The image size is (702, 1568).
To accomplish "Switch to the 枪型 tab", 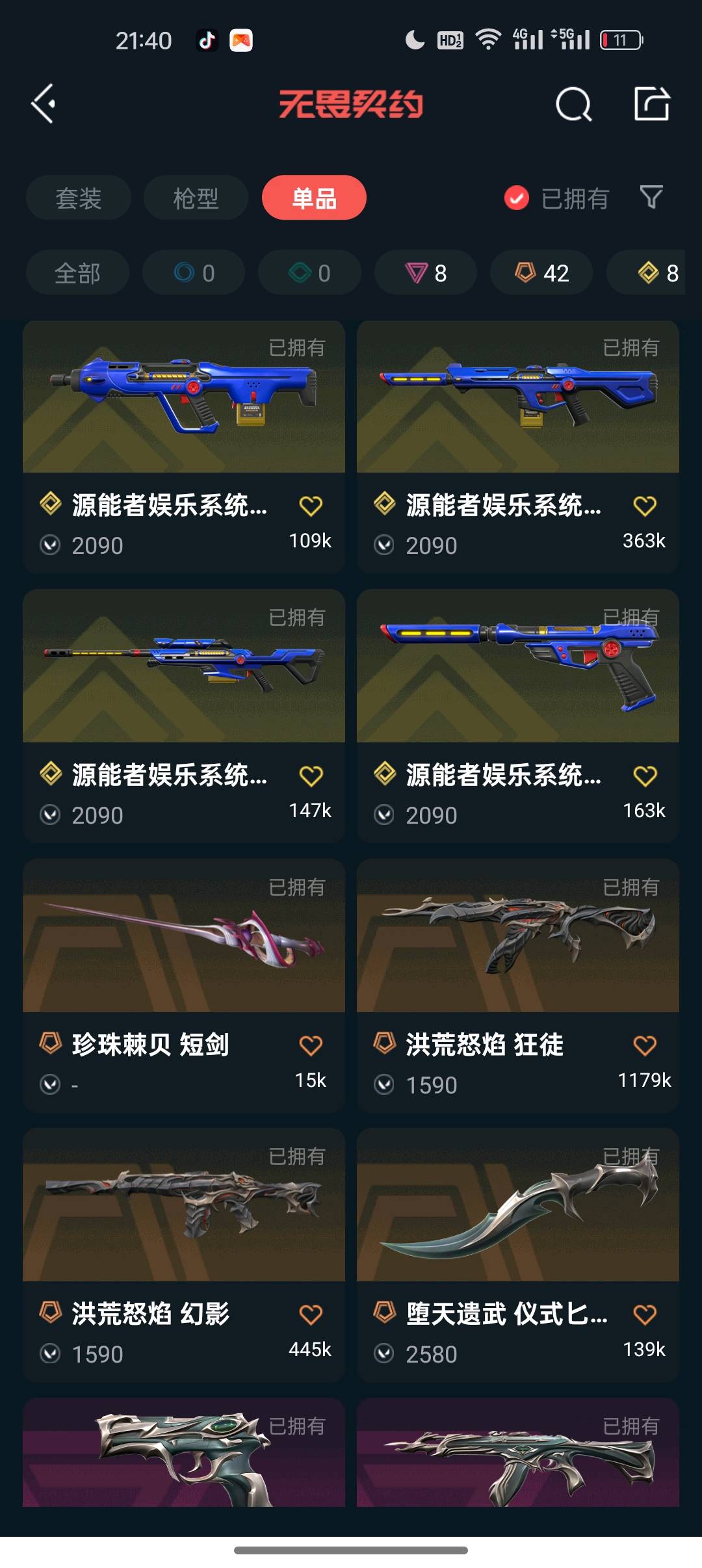I will [x=196, y=198].
